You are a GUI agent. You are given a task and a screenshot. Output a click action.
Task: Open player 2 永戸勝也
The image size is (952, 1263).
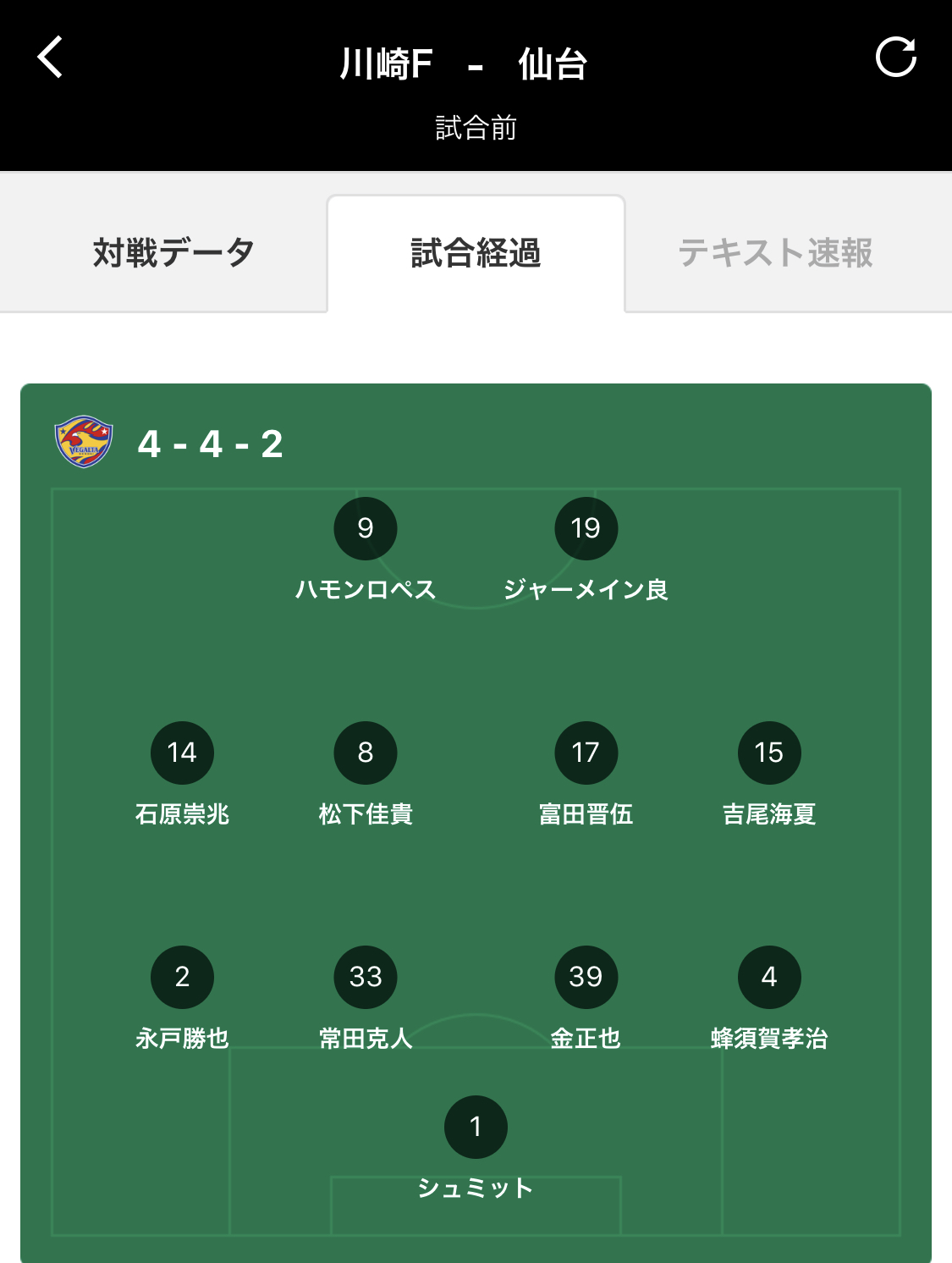click(182, 999)
